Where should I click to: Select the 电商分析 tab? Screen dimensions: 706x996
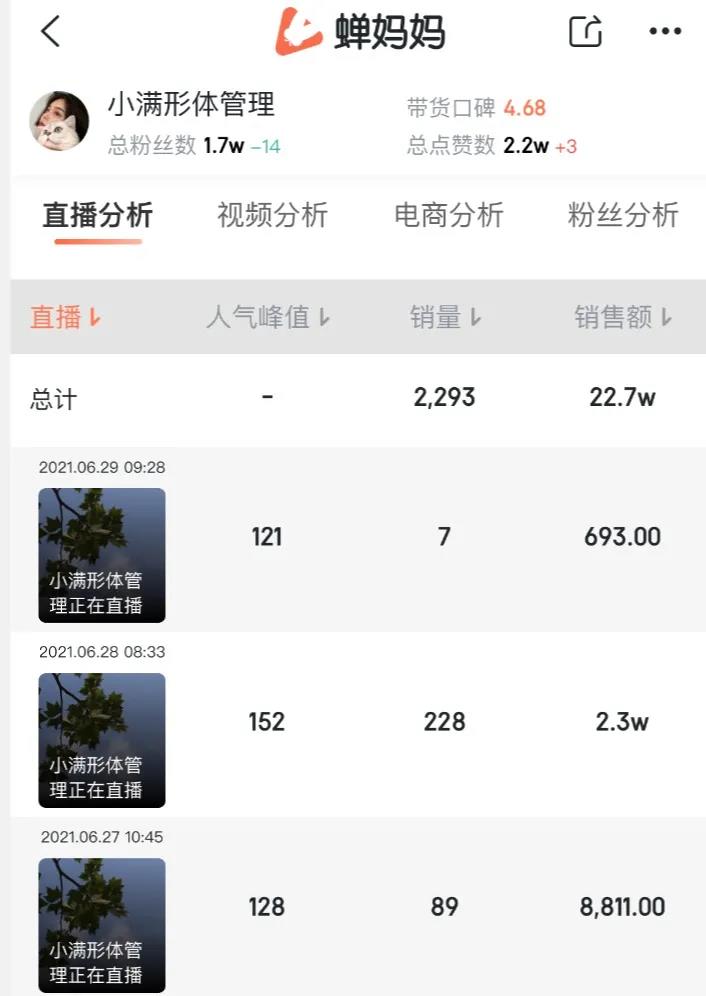pos(449,215)
